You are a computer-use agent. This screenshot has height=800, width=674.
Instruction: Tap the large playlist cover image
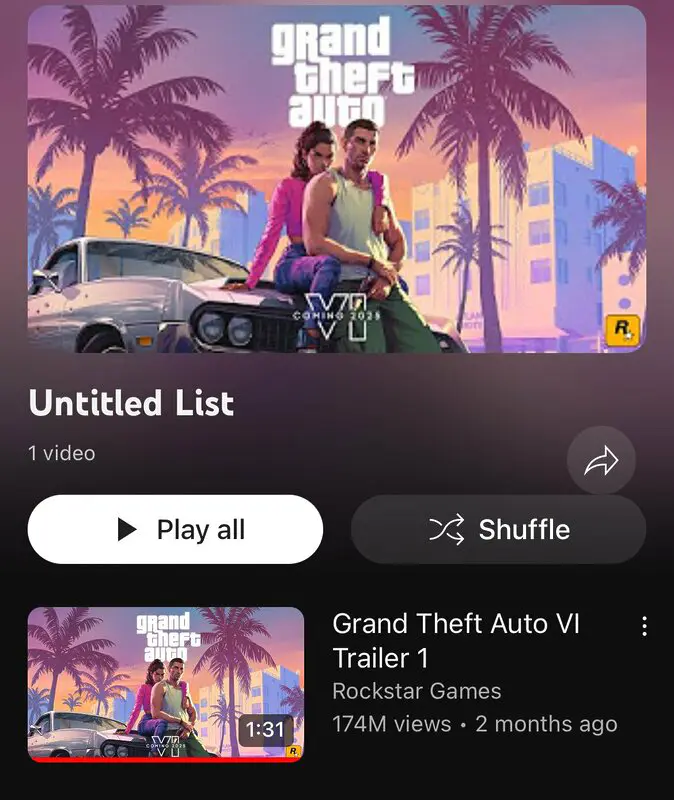[x=336, y=178]
